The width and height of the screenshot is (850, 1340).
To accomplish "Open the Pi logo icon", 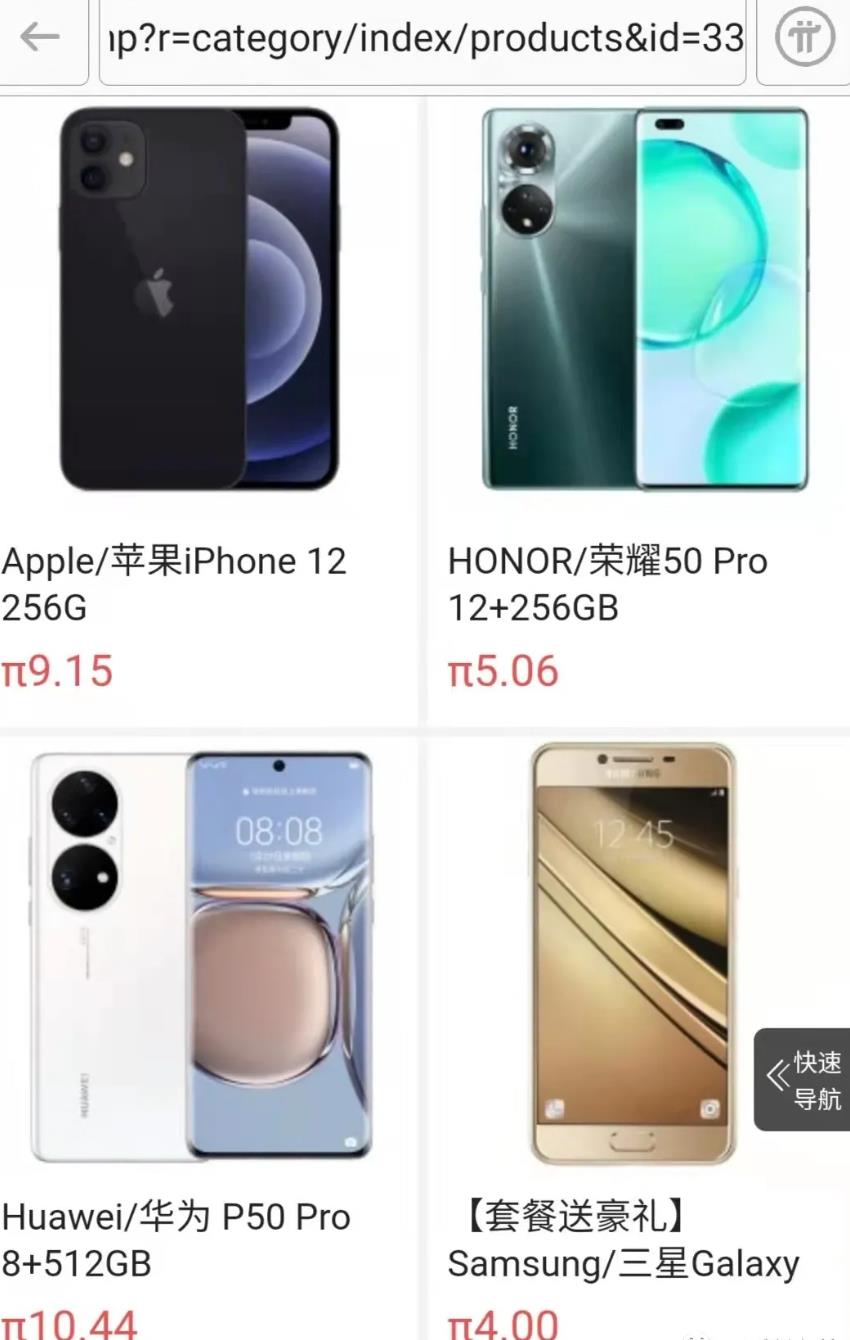I will pyautogui.click(x=805, y=40).
